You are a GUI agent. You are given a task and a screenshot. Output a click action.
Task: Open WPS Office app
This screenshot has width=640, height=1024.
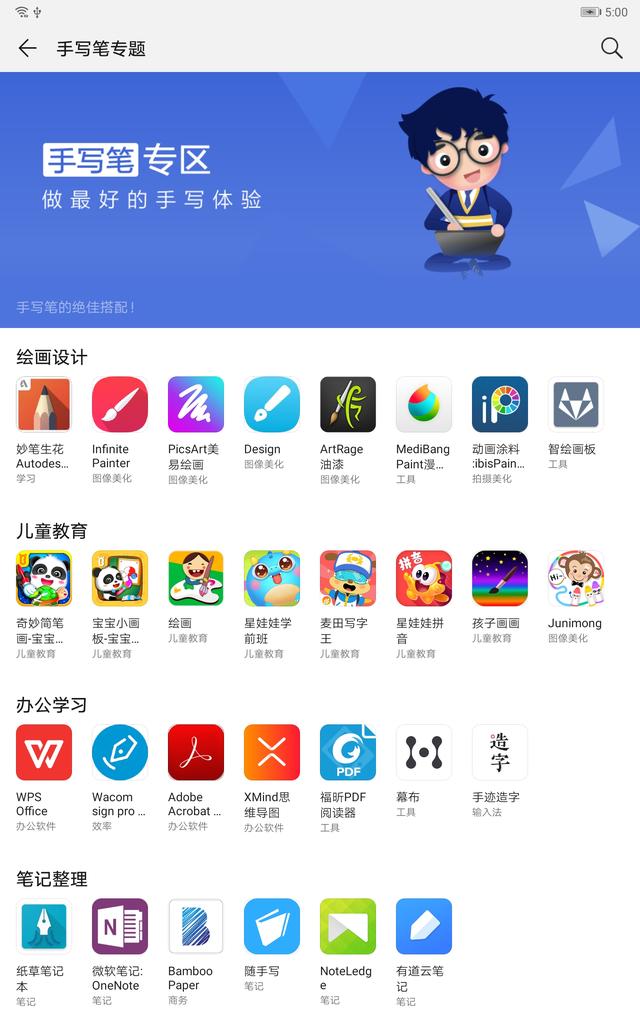pyautogui.click(x=44, y=753)
